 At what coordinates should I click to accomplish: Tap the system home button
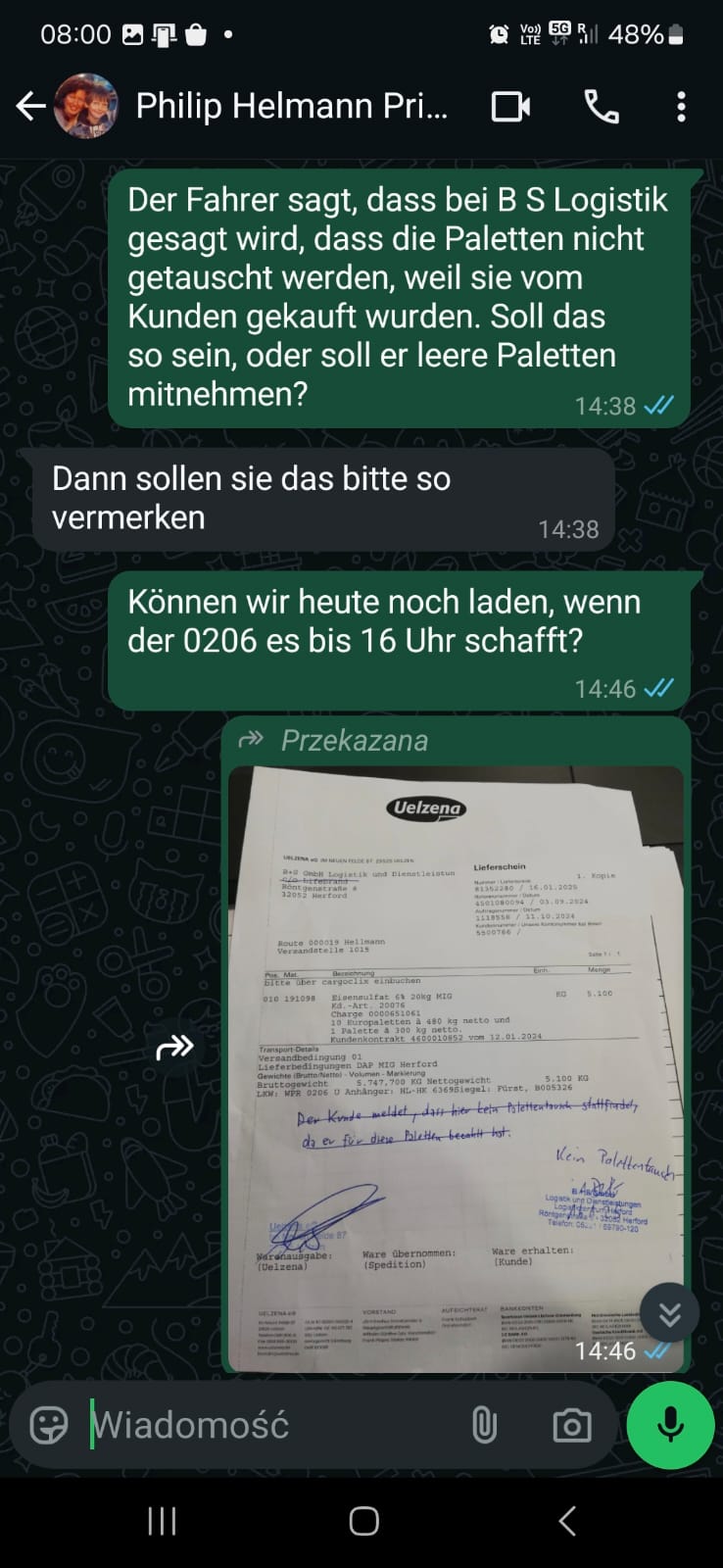click(x=363, y=1521)
